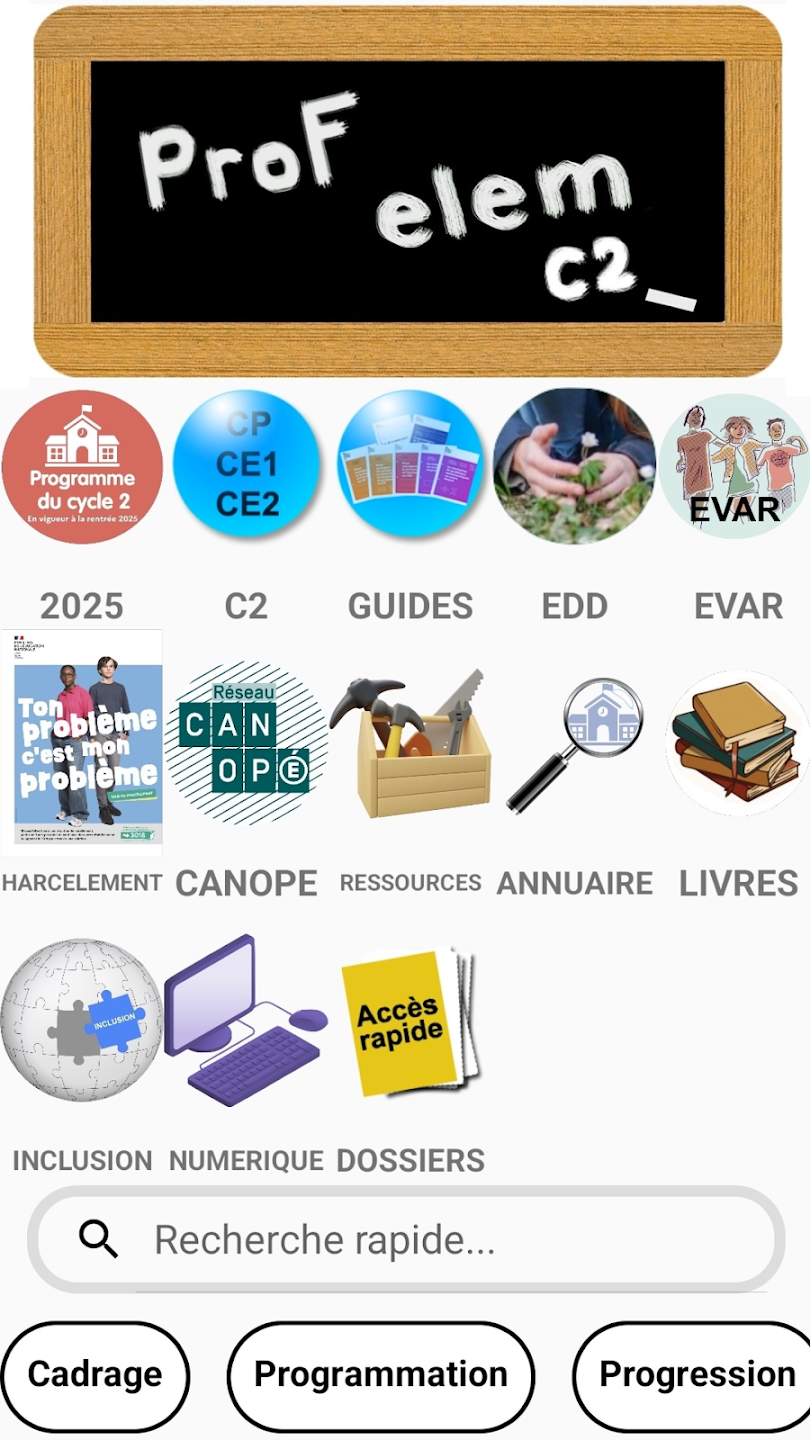This screenshot has height=1440, width=810.
Task: Open the 2025 cycle 2 programme tile
Action: click(82, 467)
